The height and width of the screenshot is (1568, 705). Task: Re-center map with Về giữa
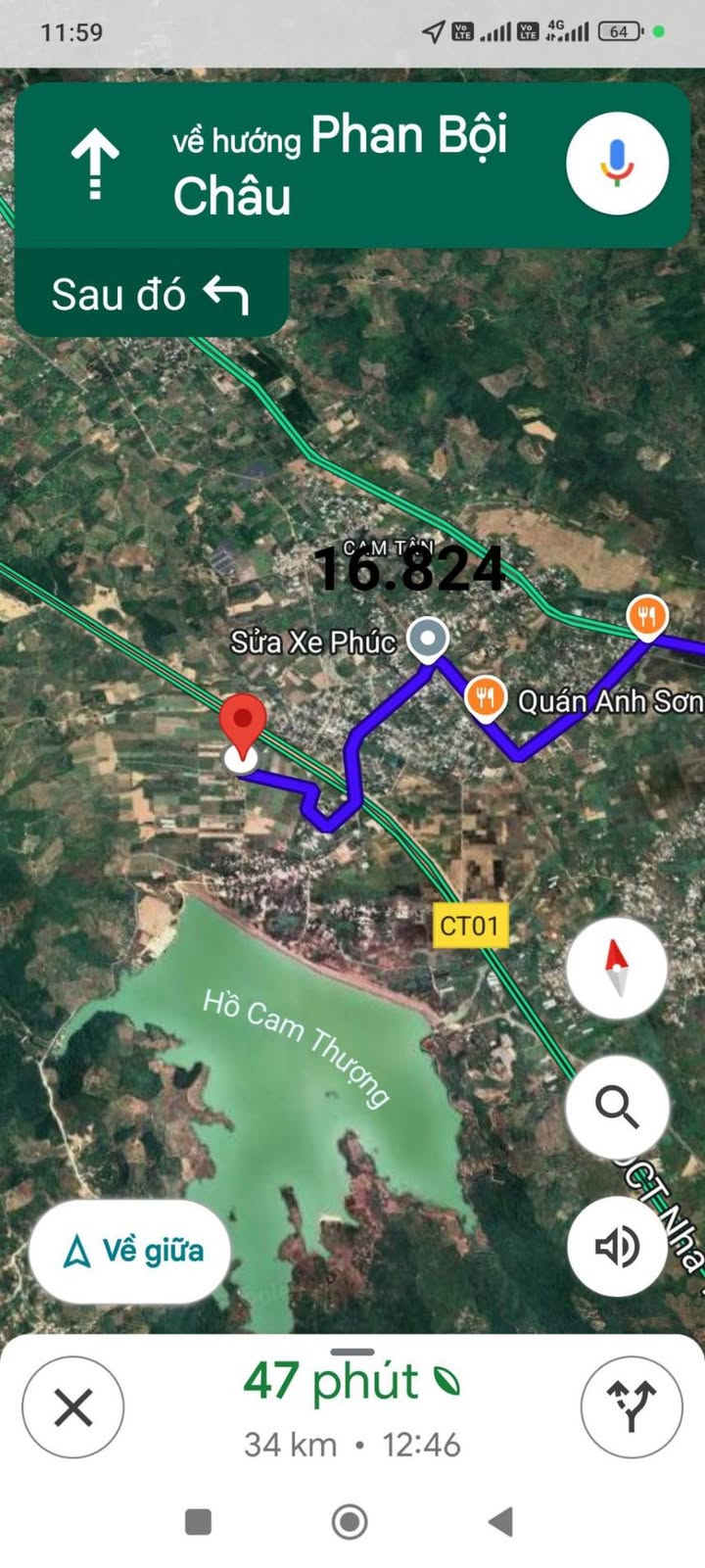(x=131, y=1251)
